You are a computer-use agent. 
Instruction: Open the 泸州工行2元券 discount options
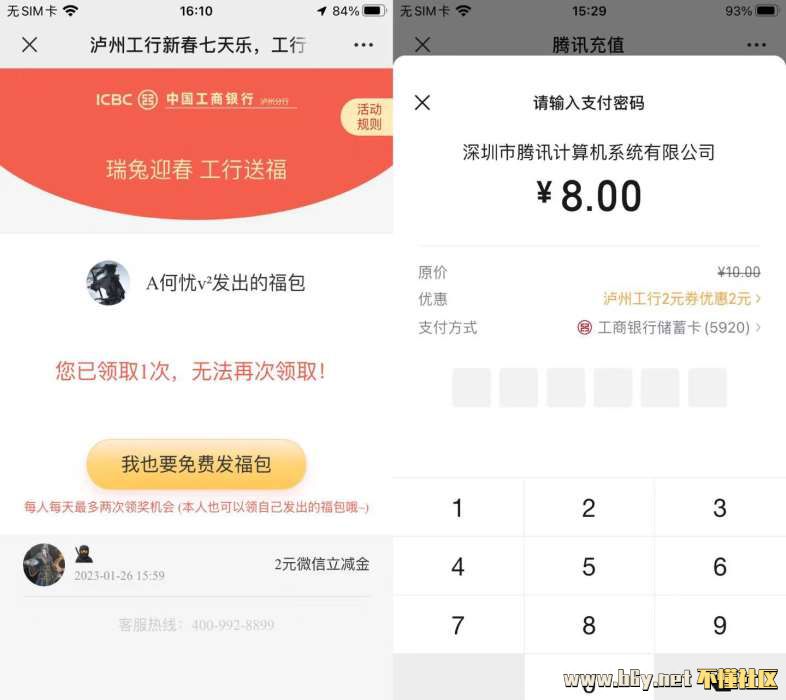(681, 299)
